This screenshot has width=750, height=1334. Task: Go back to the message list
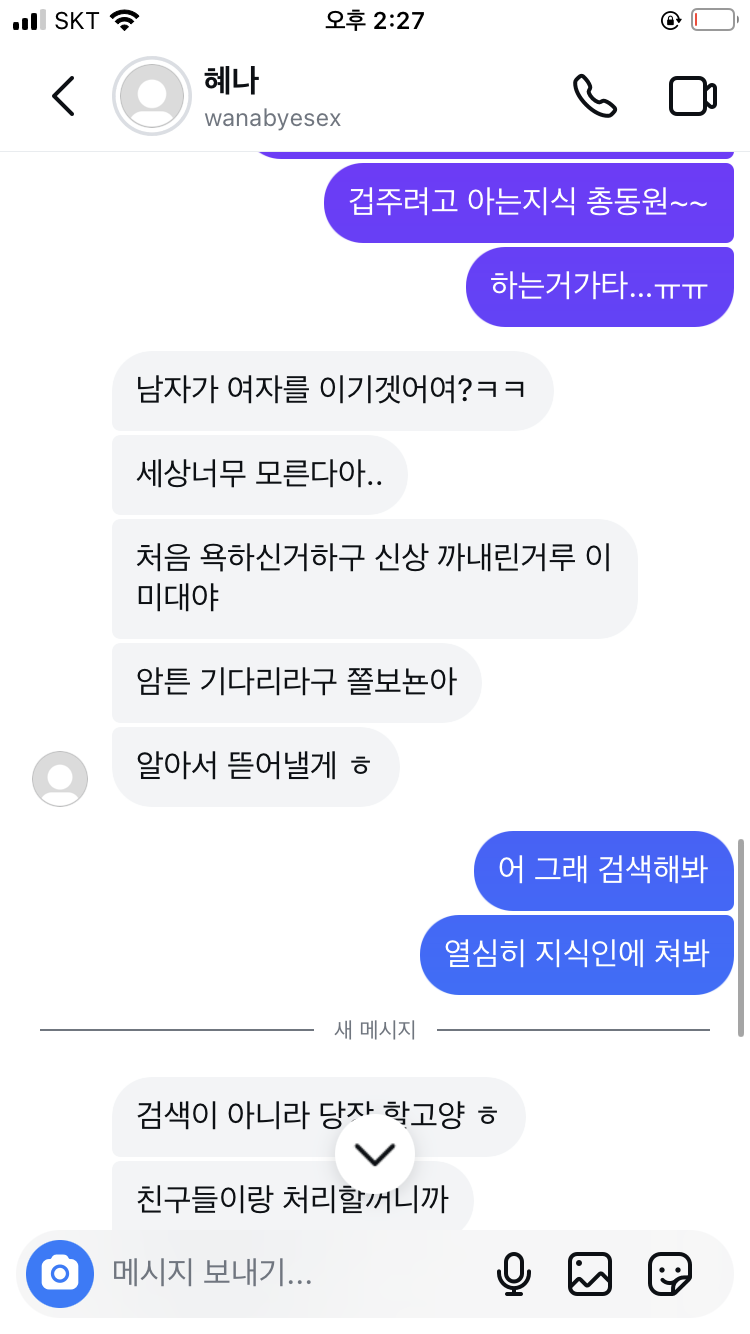63,96
